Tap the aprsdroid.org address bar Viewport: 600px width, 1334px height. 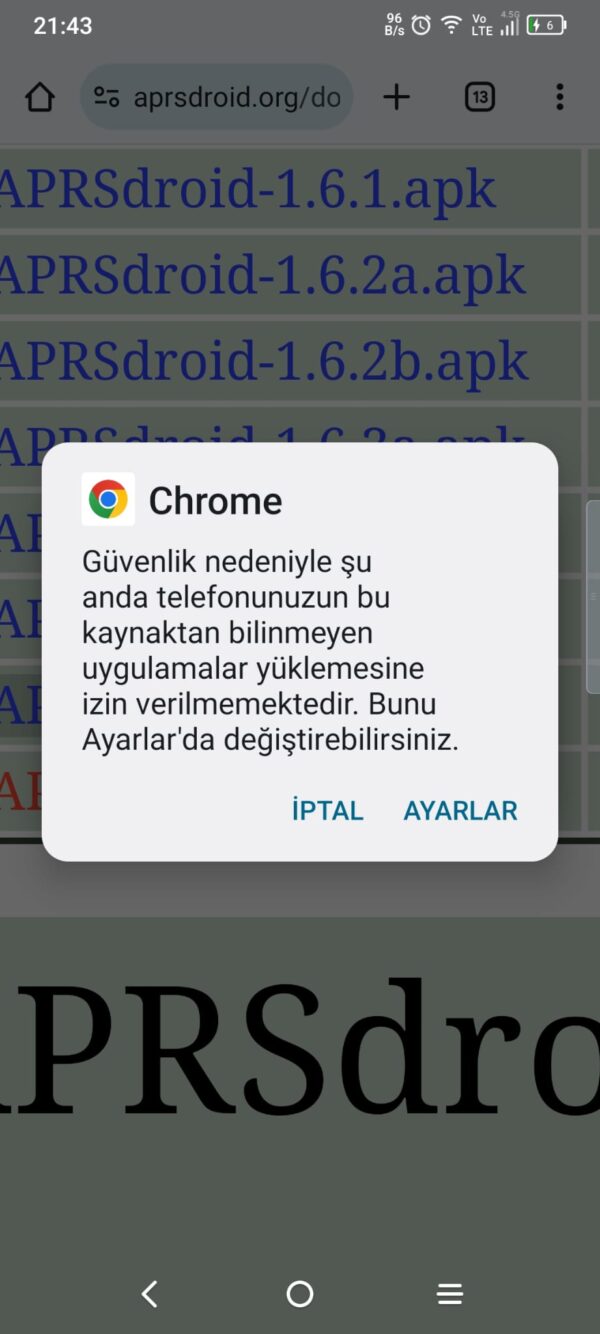click(216, 97)
